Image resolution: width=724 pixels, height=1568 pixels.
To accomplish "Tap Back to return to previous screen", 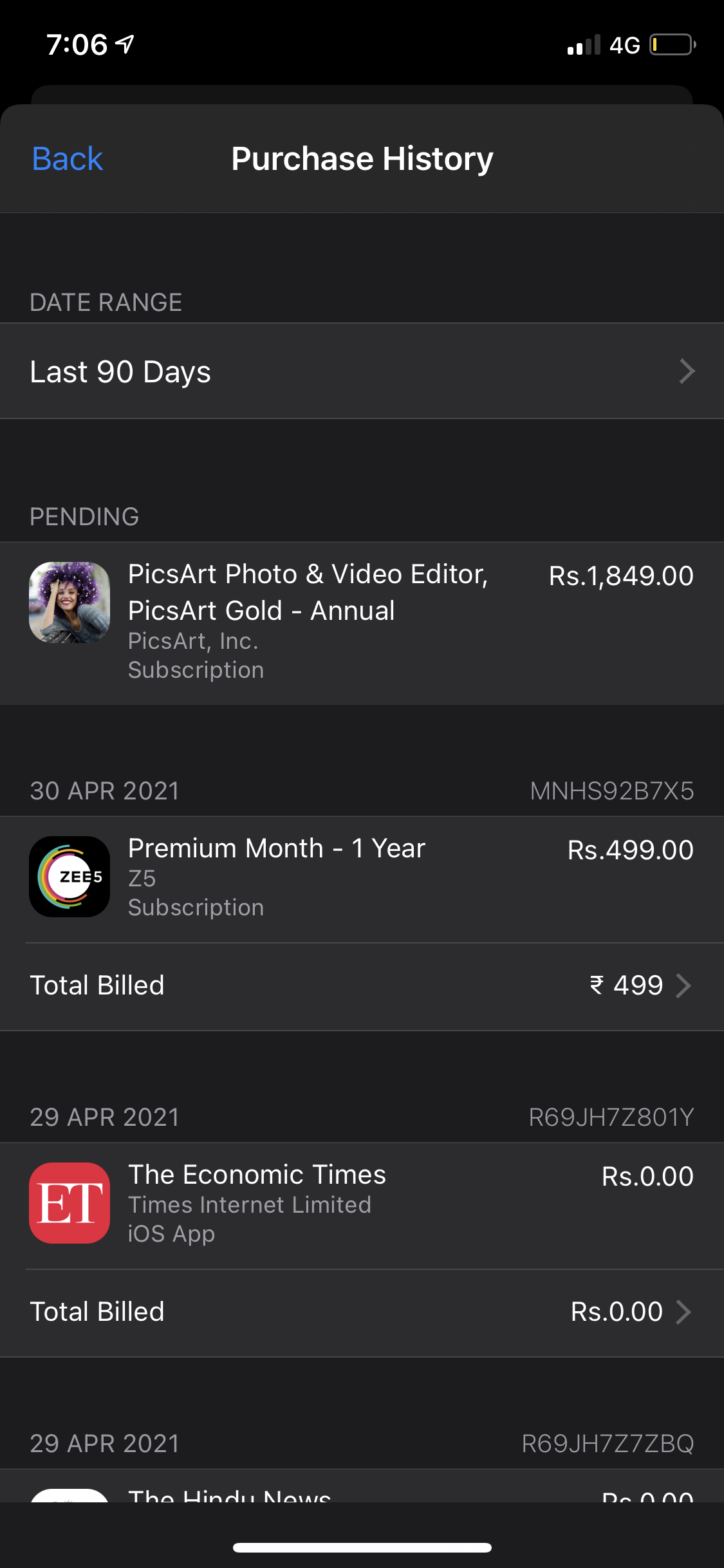I will pyautogui.click(x=67, y=158).
